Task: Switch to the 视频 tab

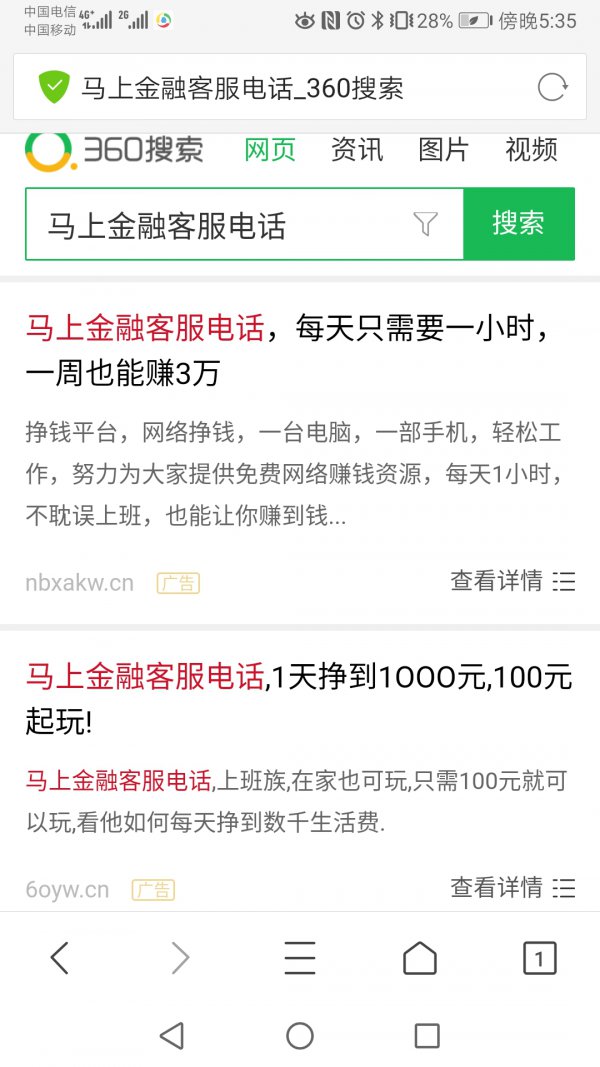Action: pos(531,150)
